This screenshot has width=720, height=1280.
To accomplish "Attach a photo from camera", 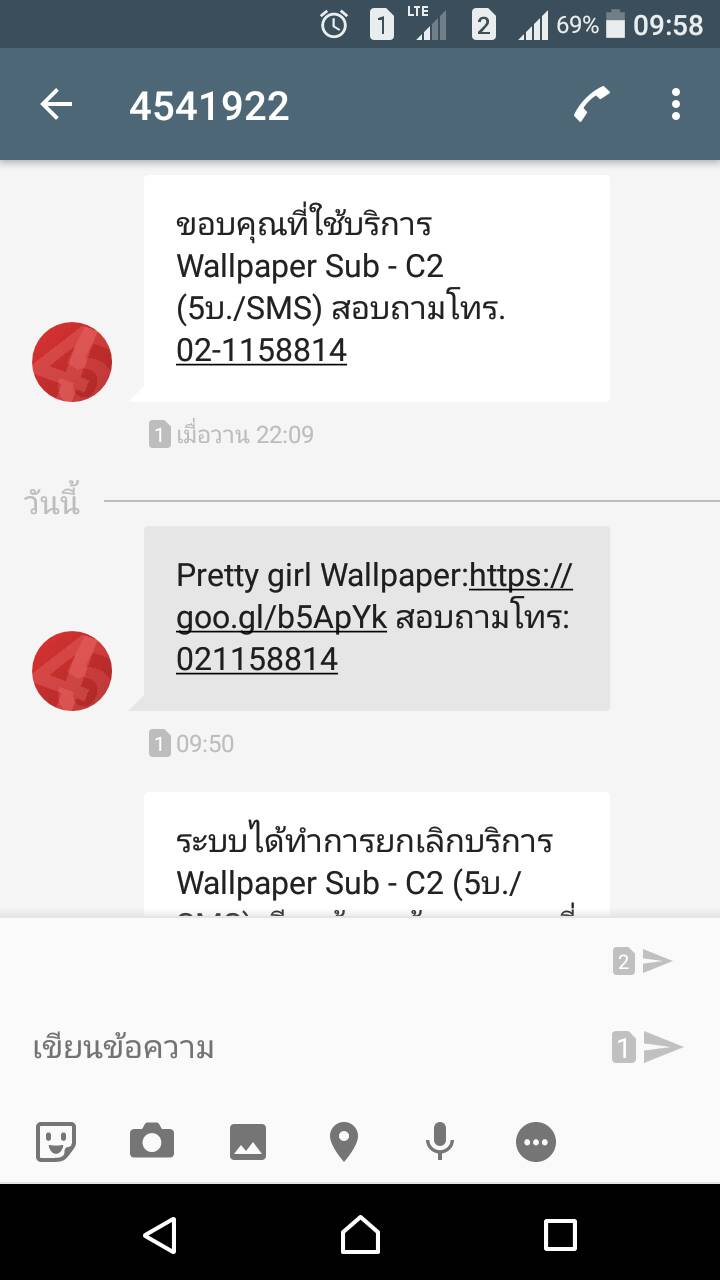I will pyautogui.click(x=152, y=1141).
